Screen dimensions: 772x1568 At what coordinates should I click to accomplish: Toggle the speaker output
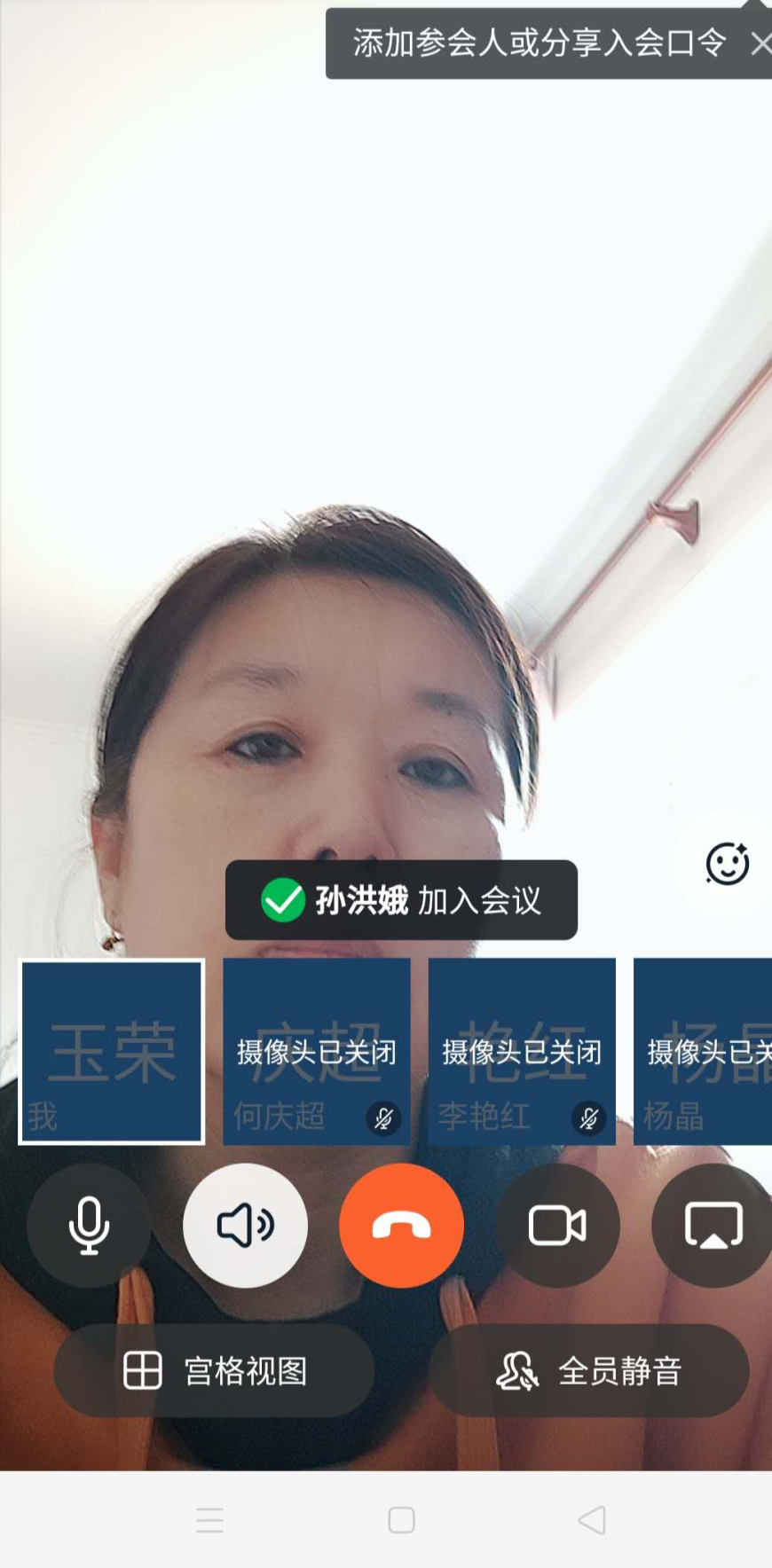pos(245,1226)
